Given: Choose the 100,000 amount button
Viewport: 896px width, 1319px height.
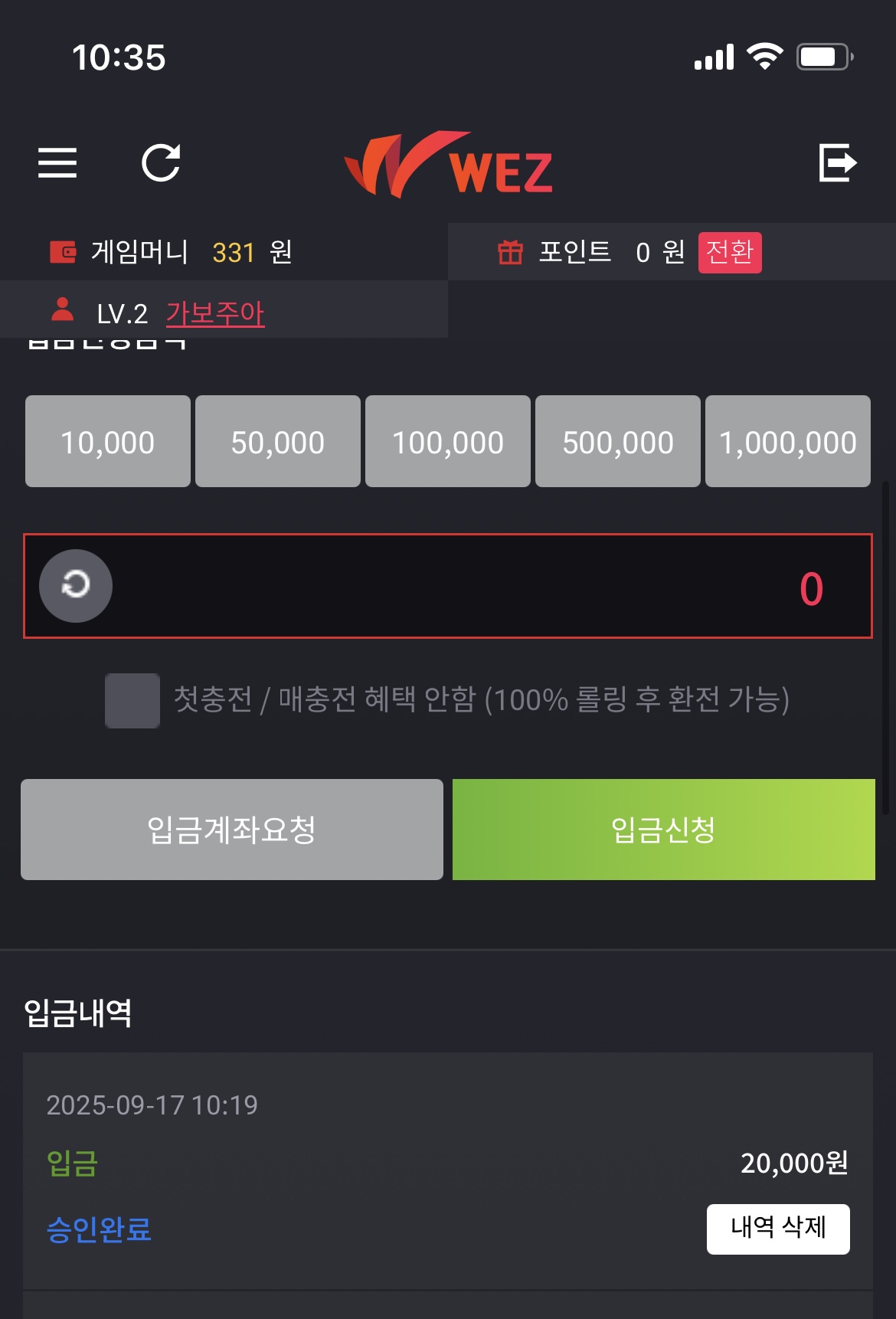Looking at the screenshot, I should pos(448,442).
